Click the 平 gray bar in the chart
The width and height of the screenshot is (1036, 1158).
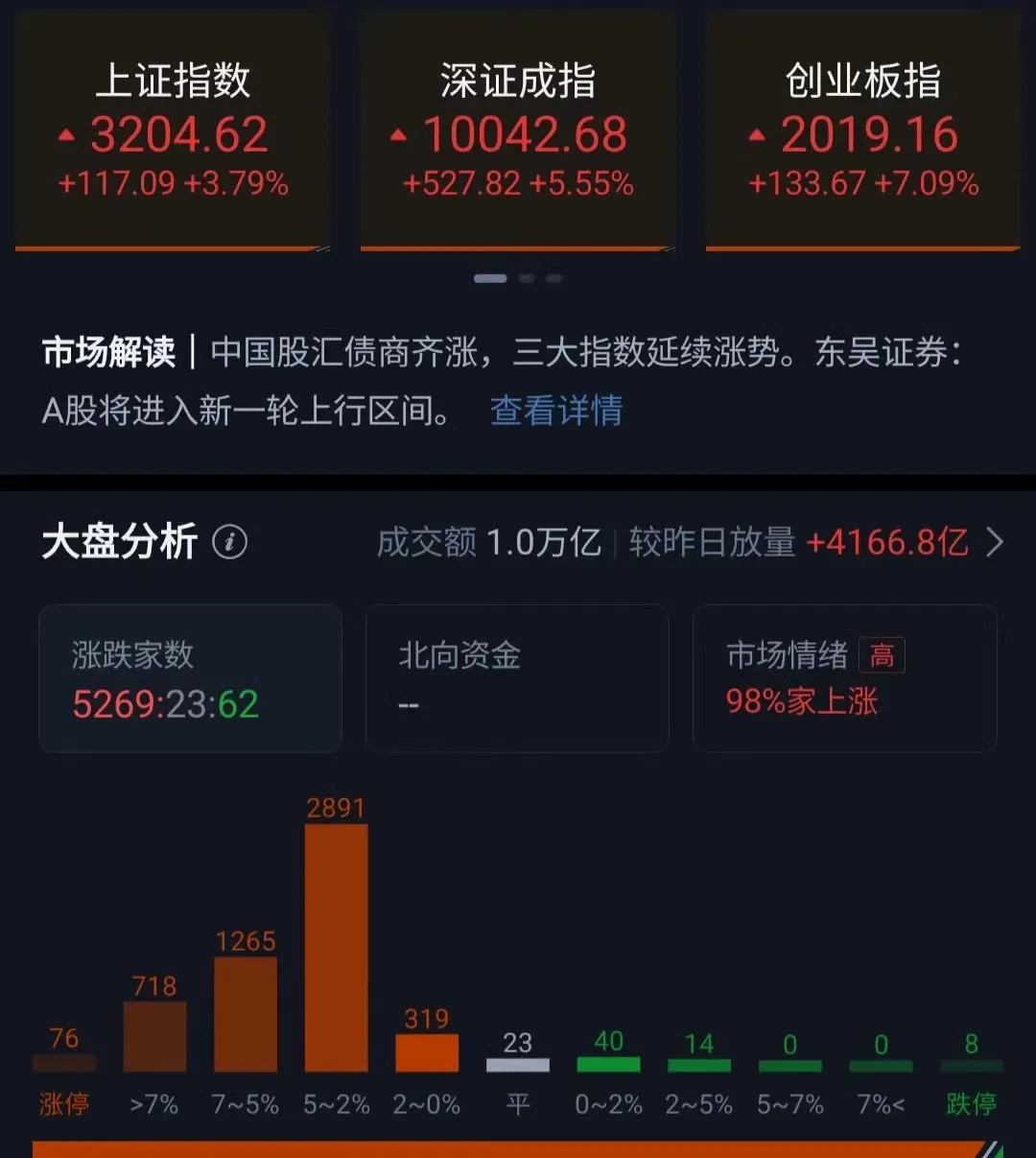(518, 1065)
